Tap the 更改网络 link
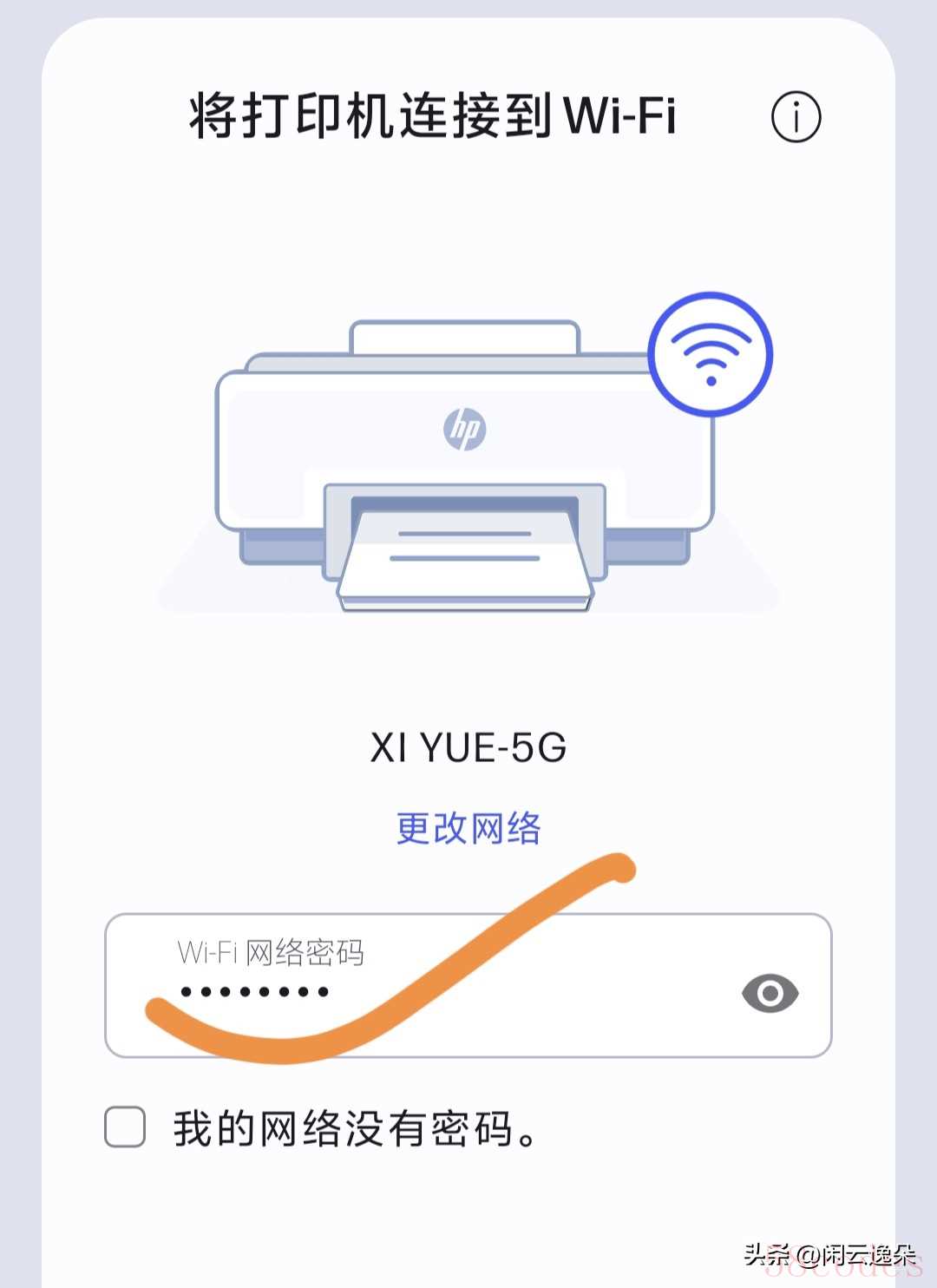 [468, 828]
